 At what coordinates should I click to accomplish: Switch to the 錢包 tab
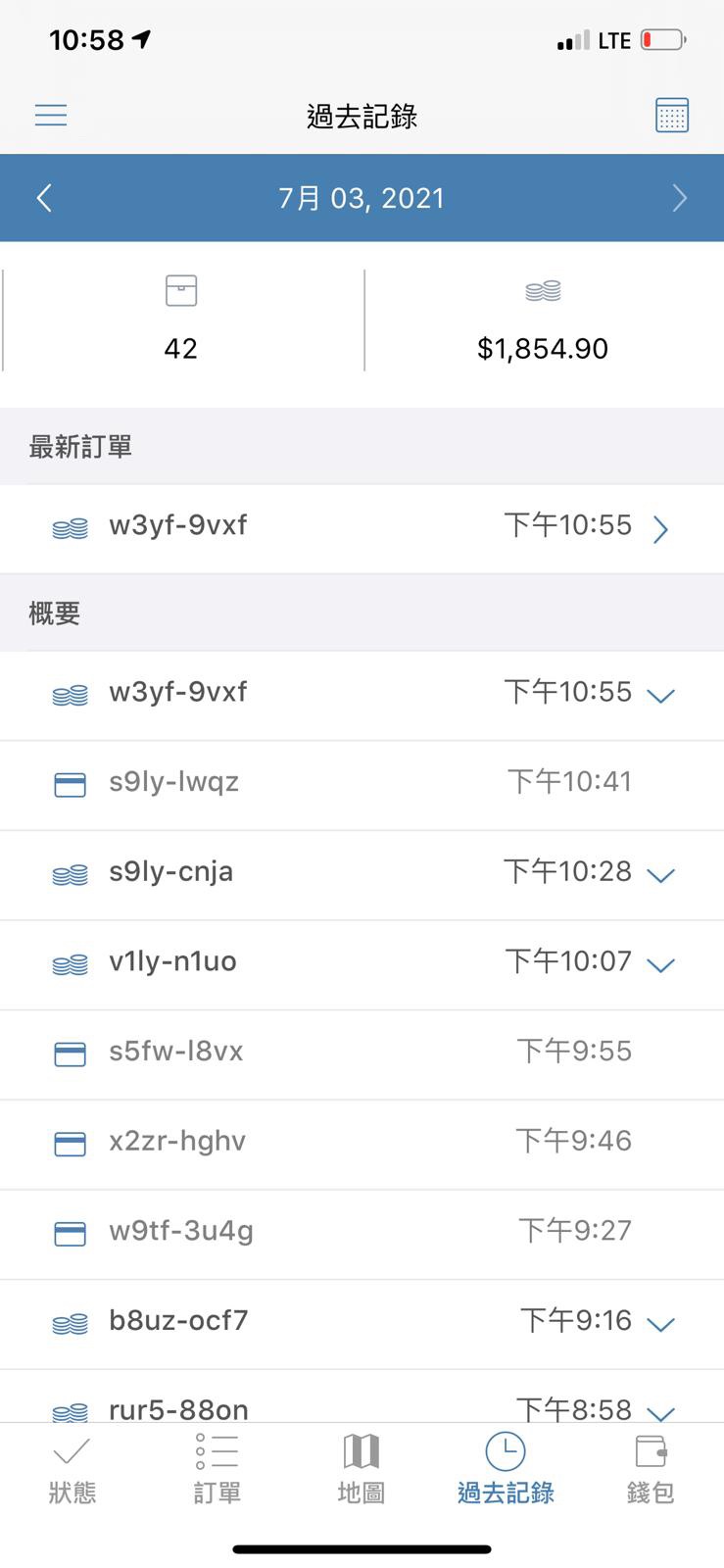[x=651, y=1470]
